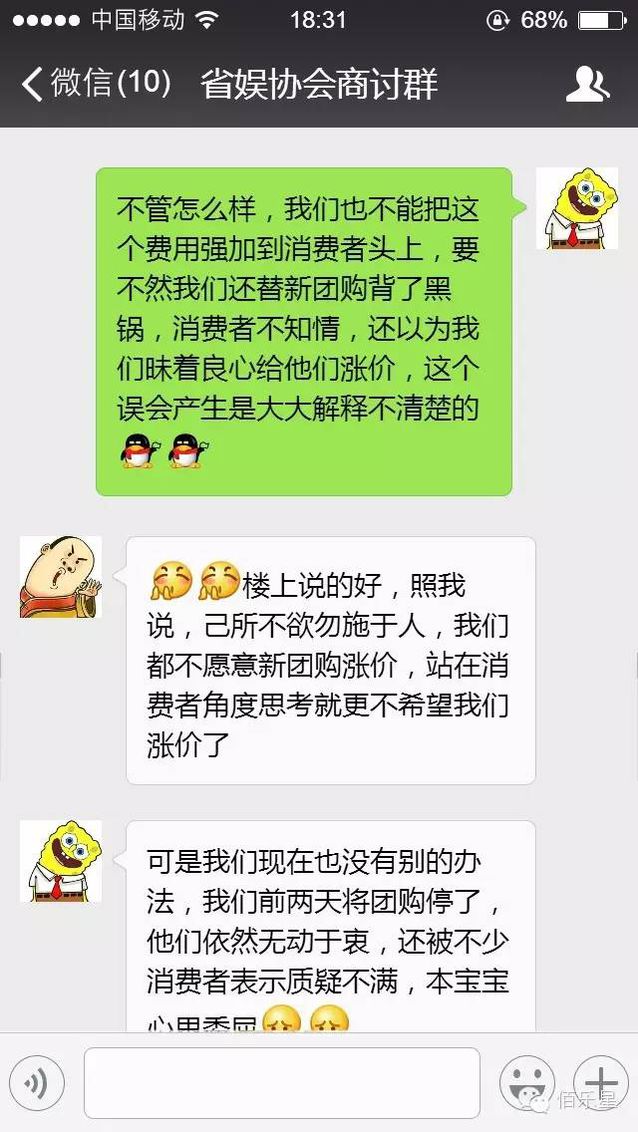Open the plus attachments menu
The width and height of the screenshot is (638, 1132).
coord(600,1083)
